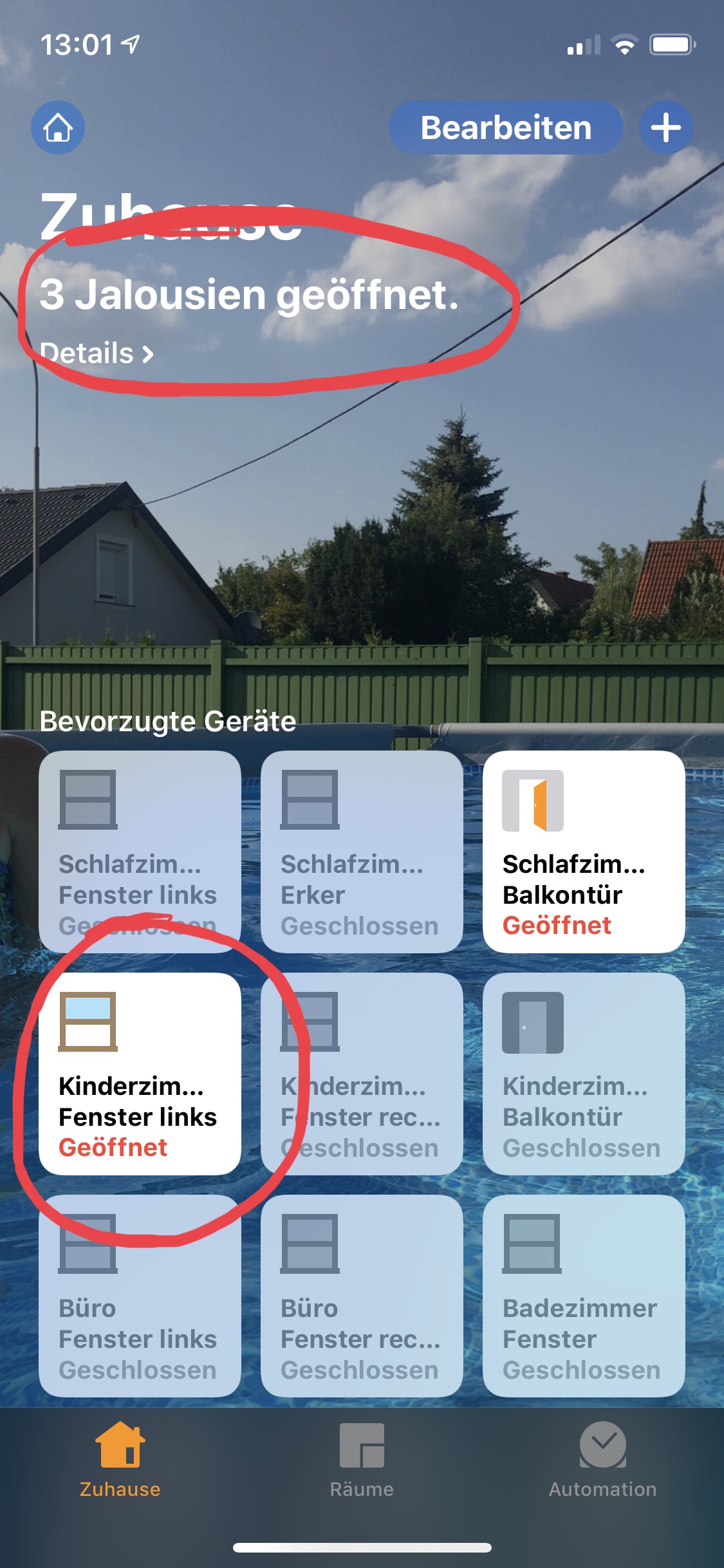
Task: Toggle Kinderzimmer Fenster links tile
Action: click(140, 1074)
